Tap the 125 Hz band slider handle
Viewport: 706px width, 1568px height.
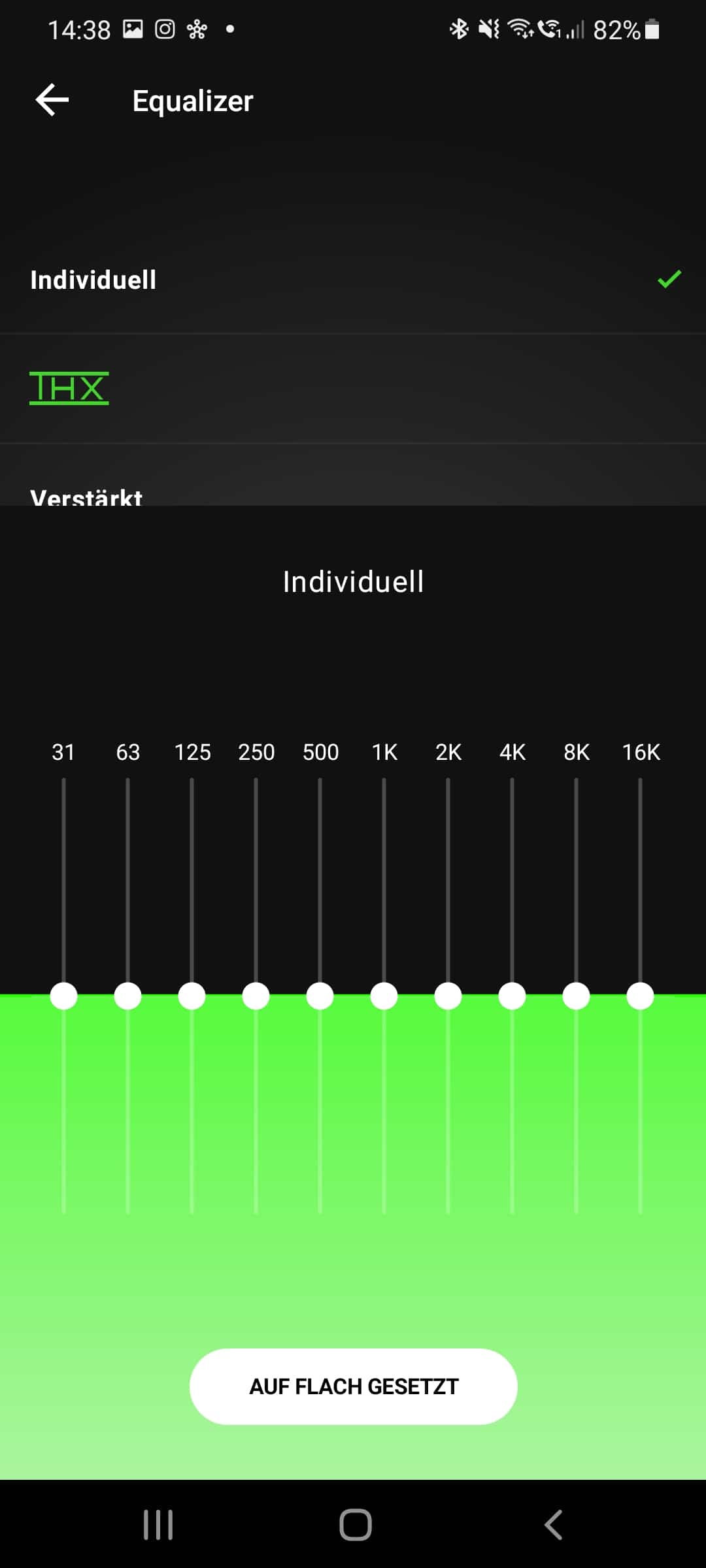192,996
